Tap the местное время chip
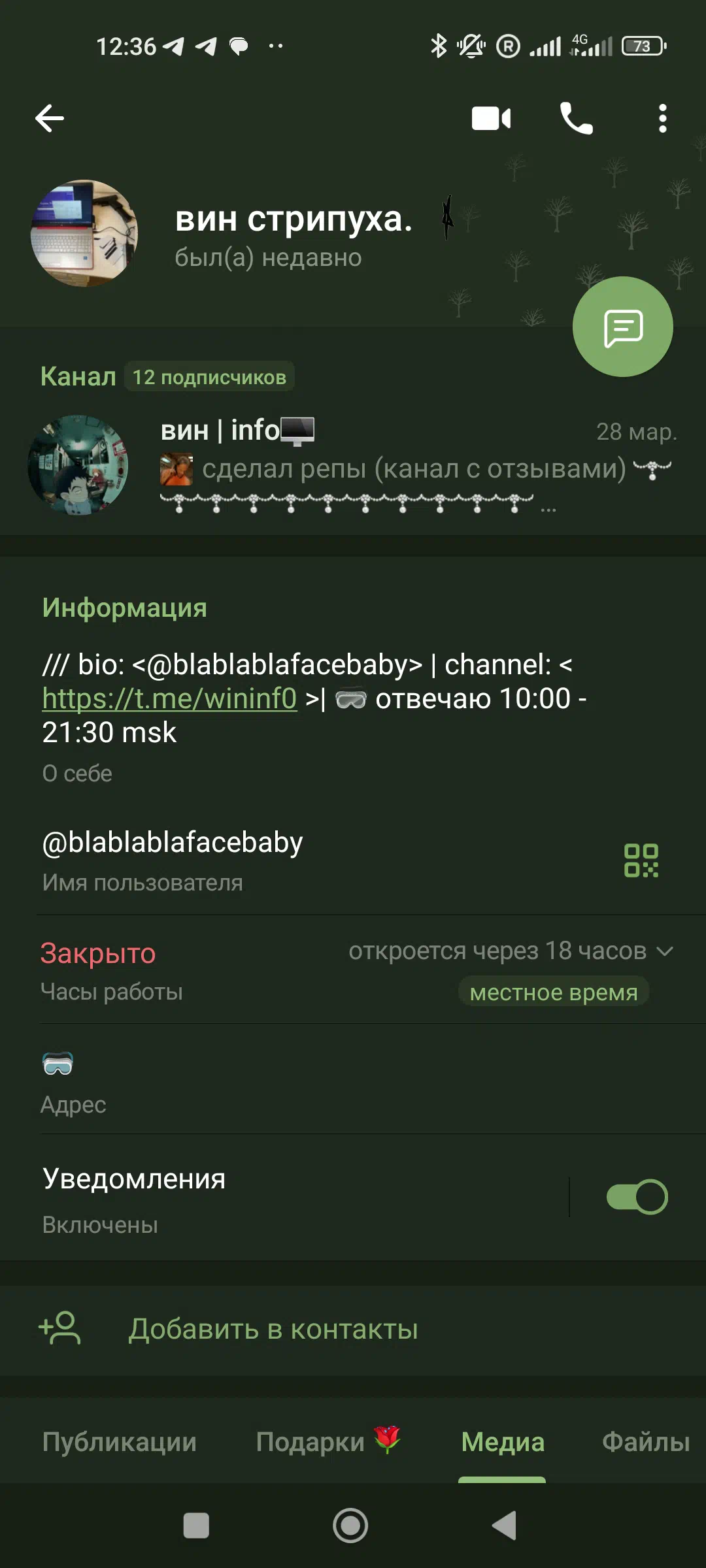This screenshot has height=1568, width=706. click(553, 992)
